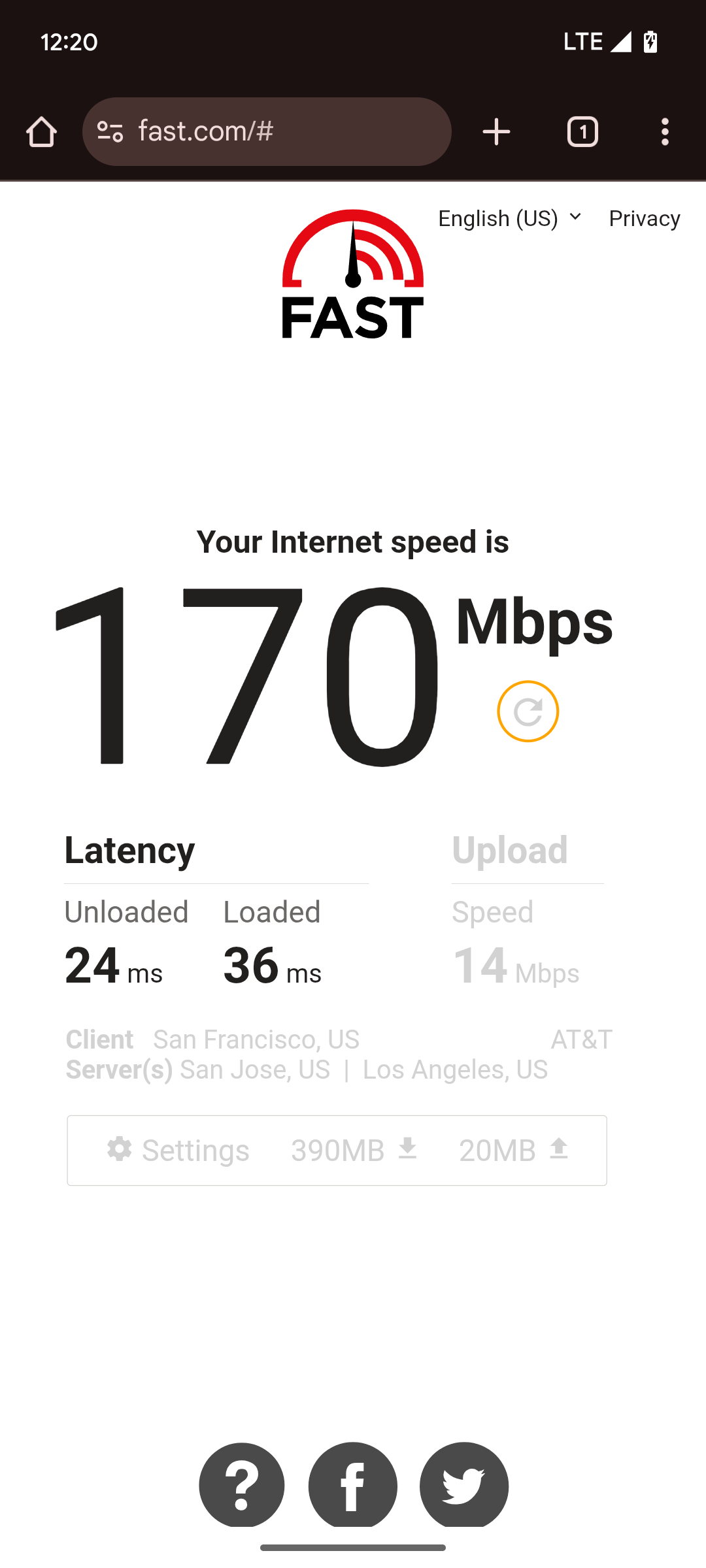Open the speed test Settings

point(178,1150)
